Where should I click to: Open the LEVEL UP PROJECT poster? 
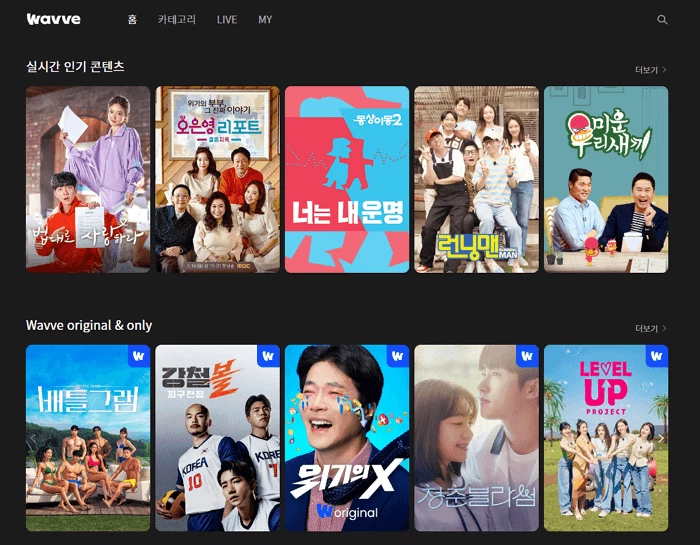[x=605, y=438]
